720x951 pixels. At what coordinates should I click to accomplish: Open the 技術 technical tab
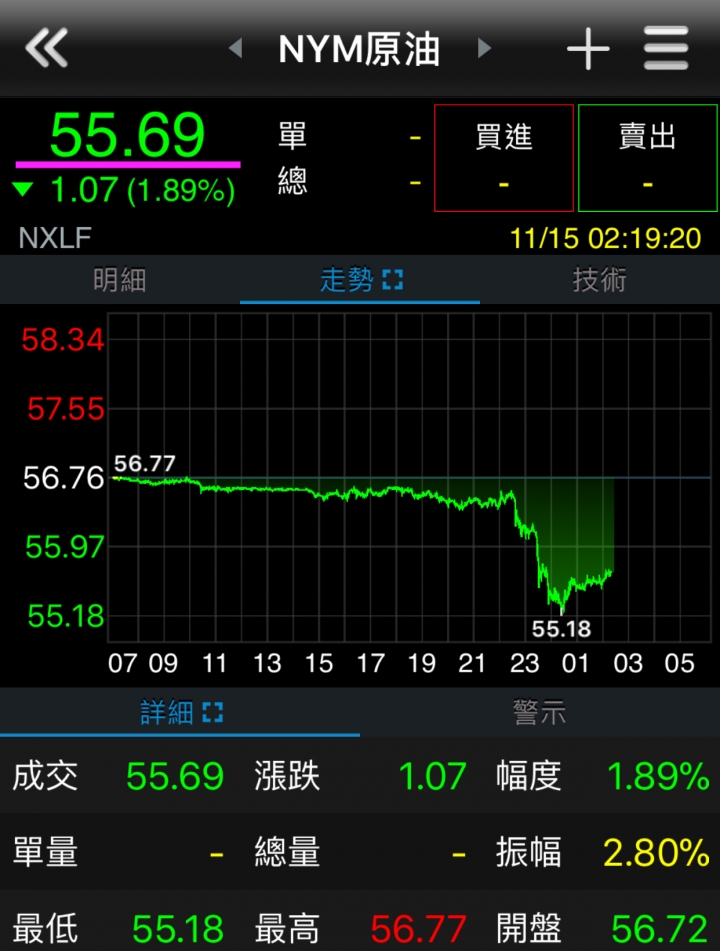pyautogui.click(x=600, y=280)
